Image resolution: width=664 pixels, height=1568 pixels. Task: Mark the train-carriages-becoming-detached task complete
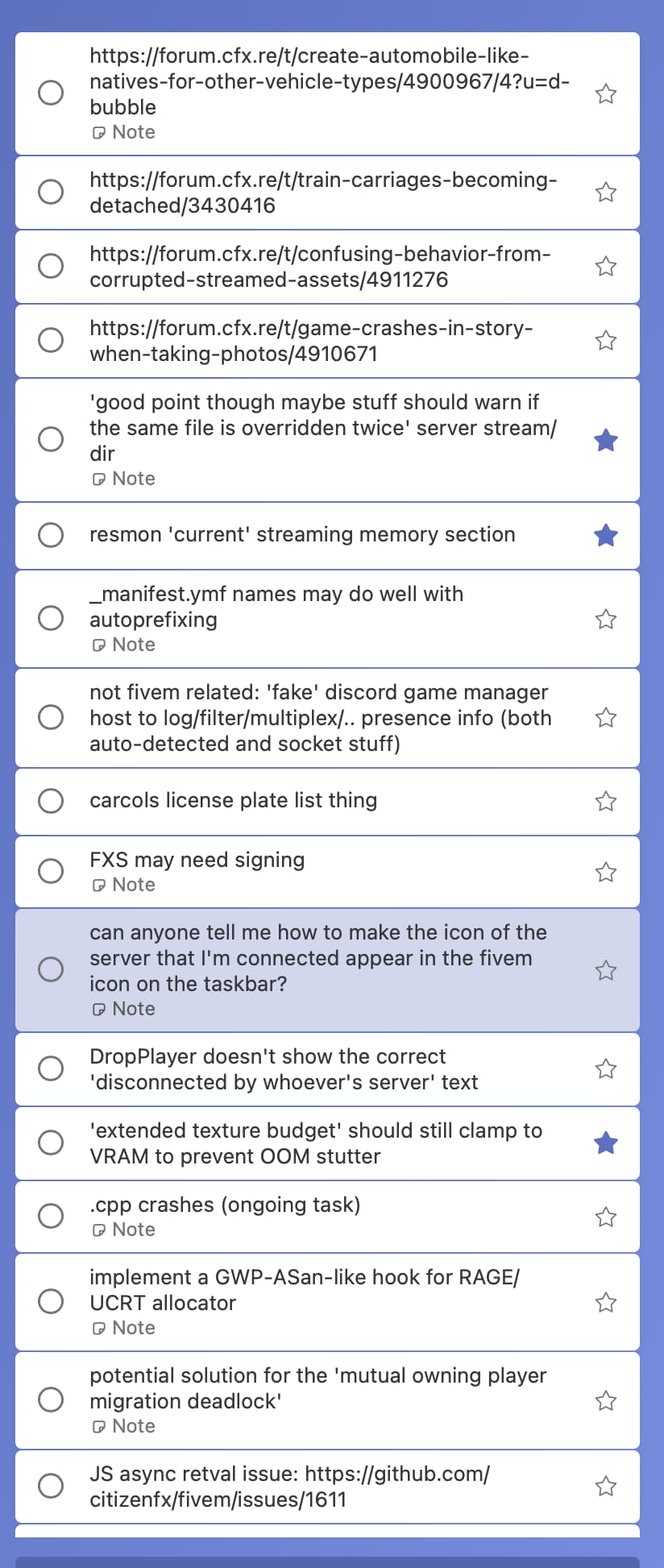coord(51,192)
